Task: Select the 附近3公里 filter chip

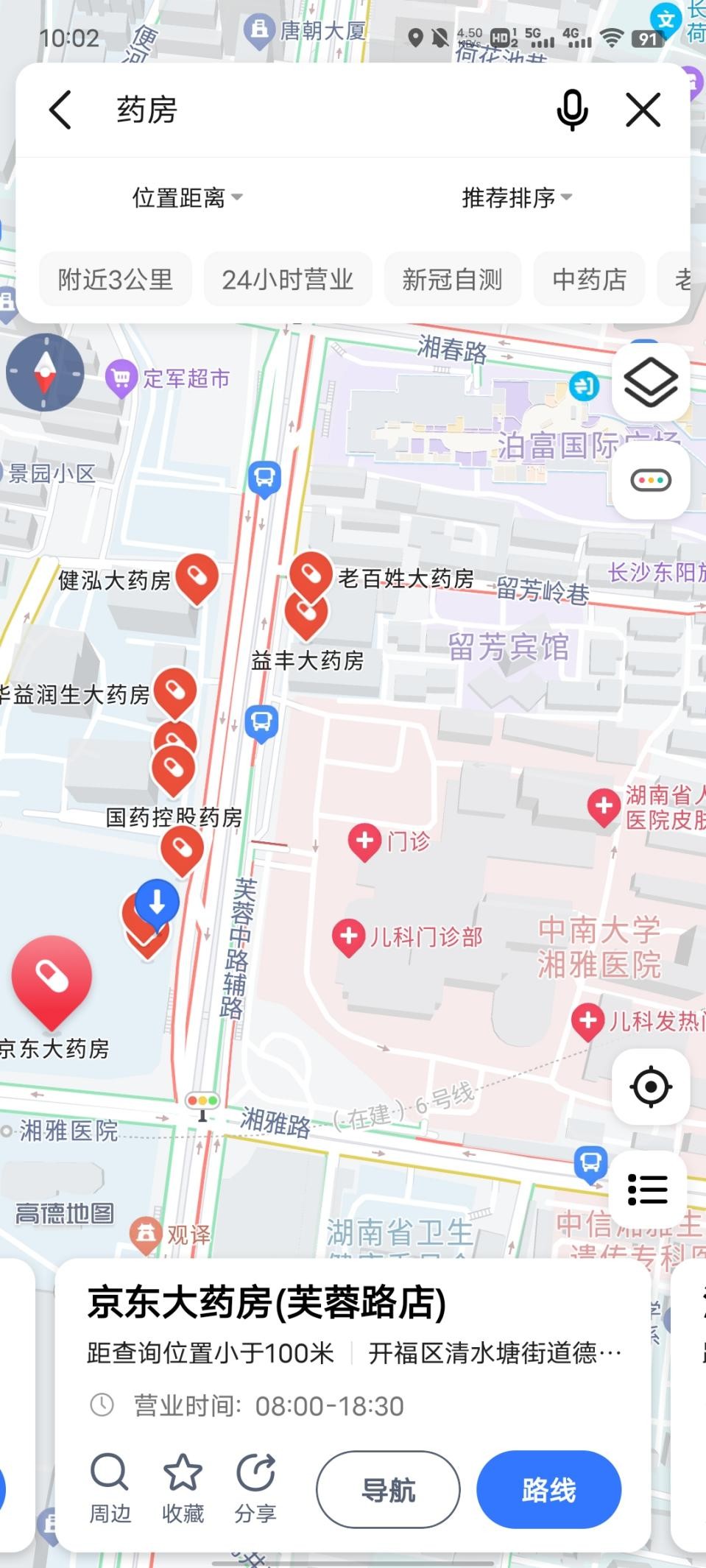Action: pyautogui.click(x=116, y=280)
